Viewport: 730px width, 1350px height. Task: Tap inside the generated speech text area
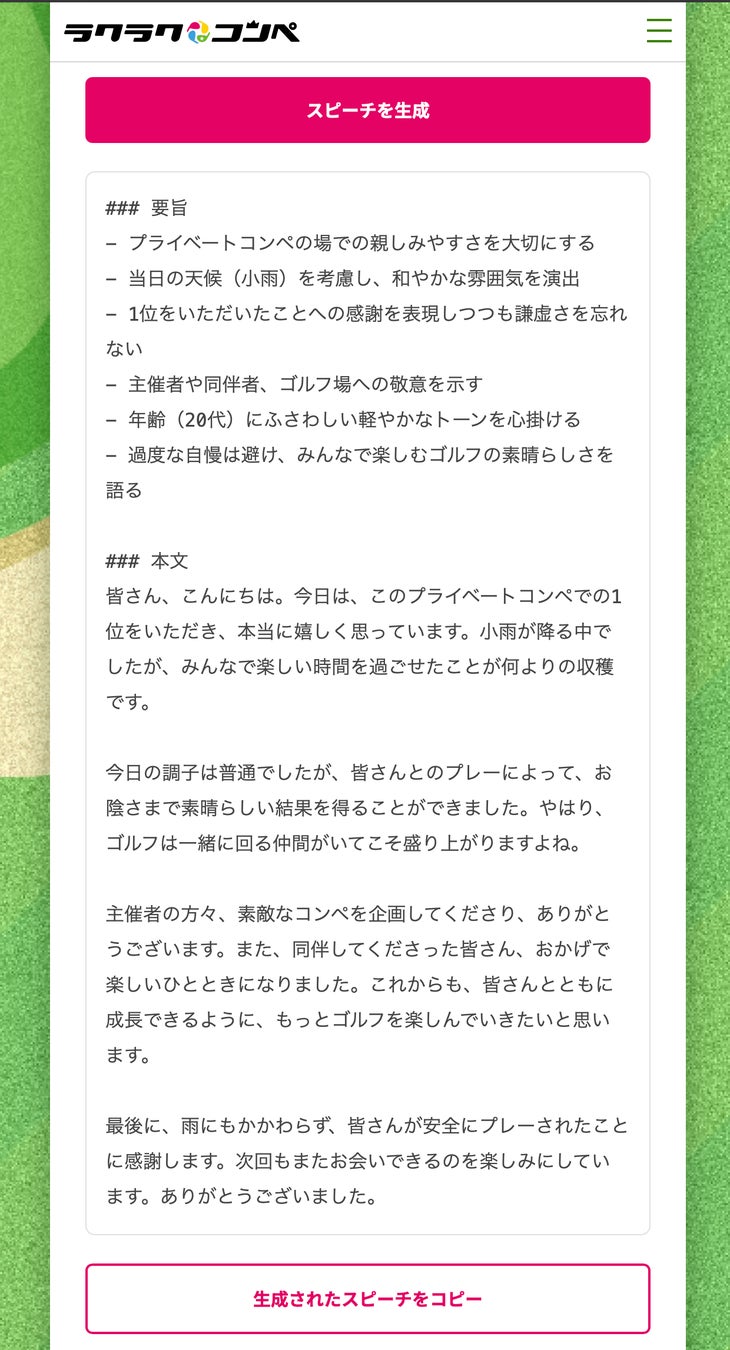[x=367, y=702]
